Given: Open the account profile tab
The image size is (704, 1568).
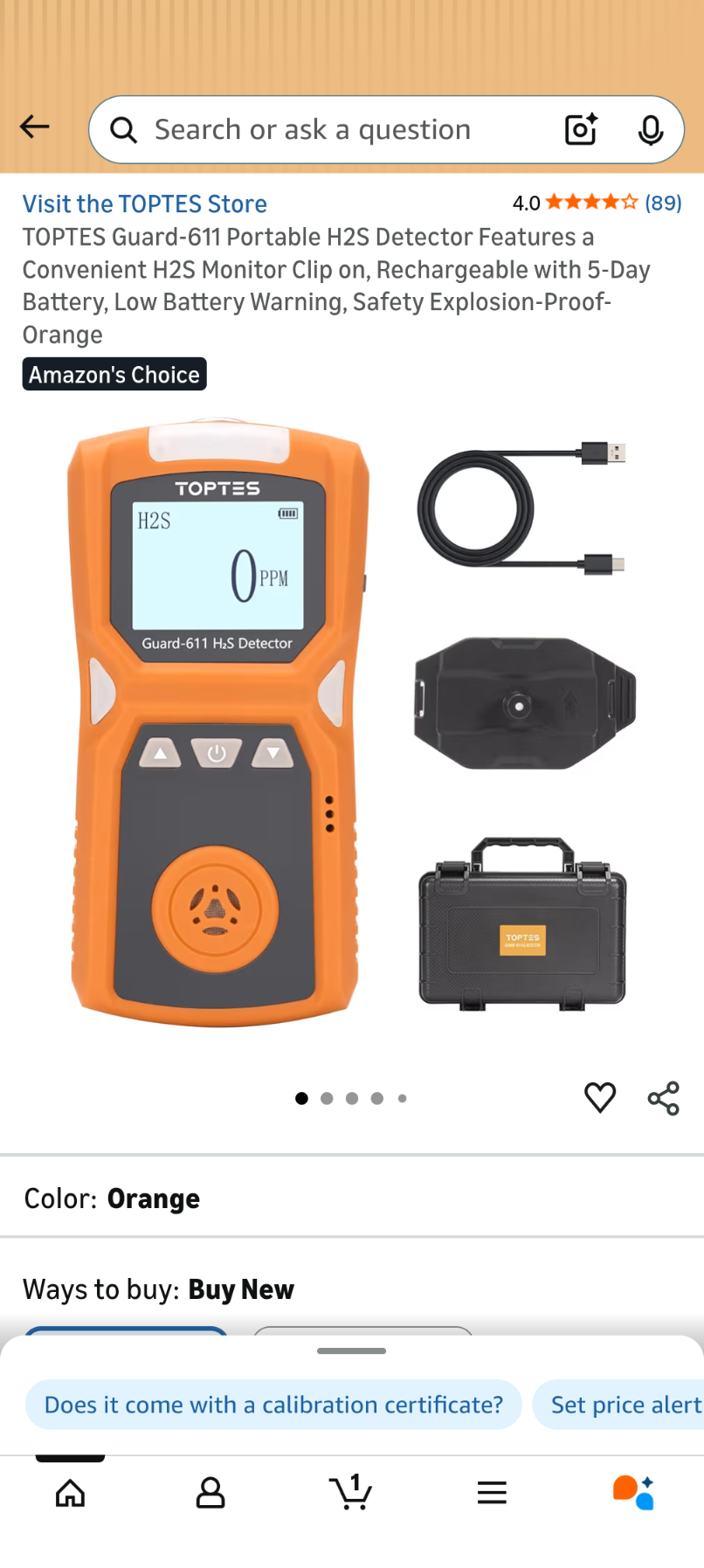Looking at the screenshot, I should (211, 1493).
